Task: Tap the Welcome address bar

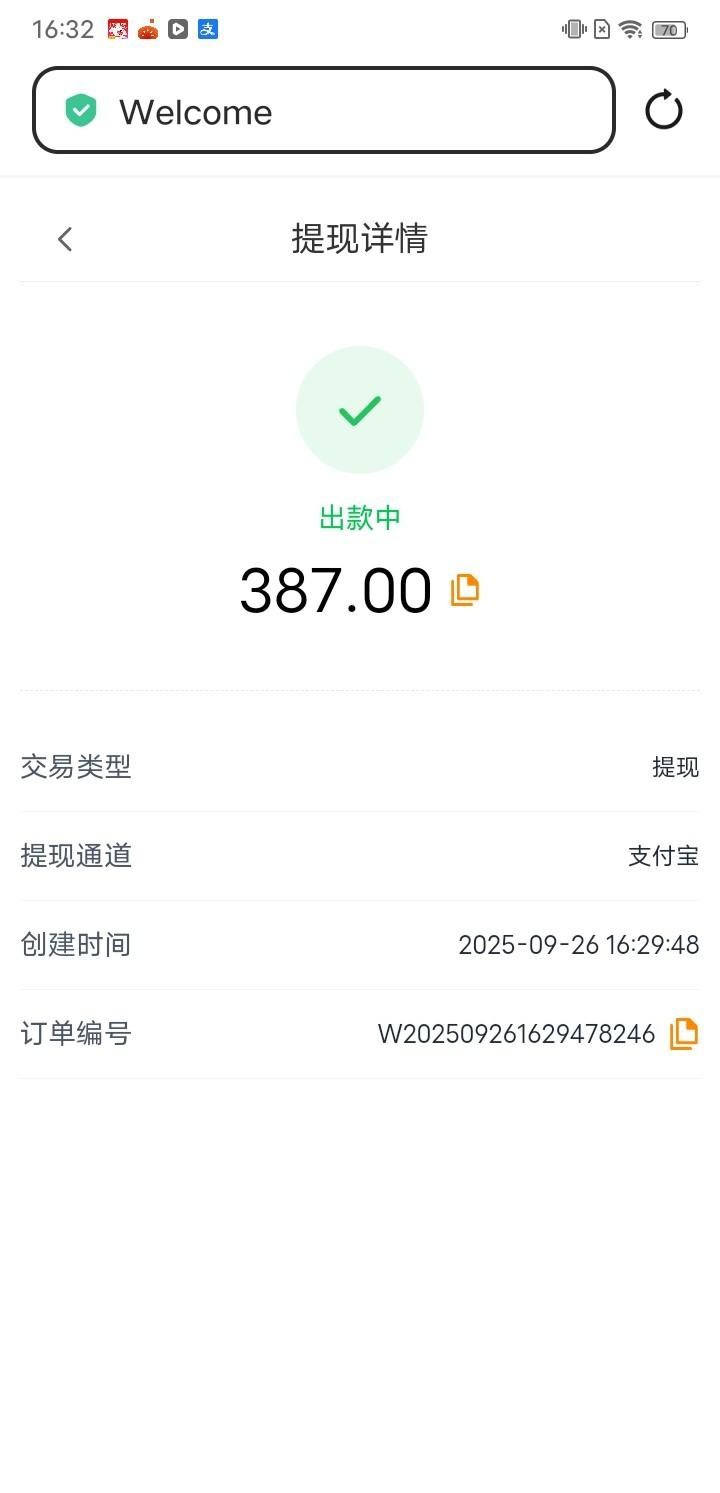Action: pyautogui.click(x=323, y=111)
